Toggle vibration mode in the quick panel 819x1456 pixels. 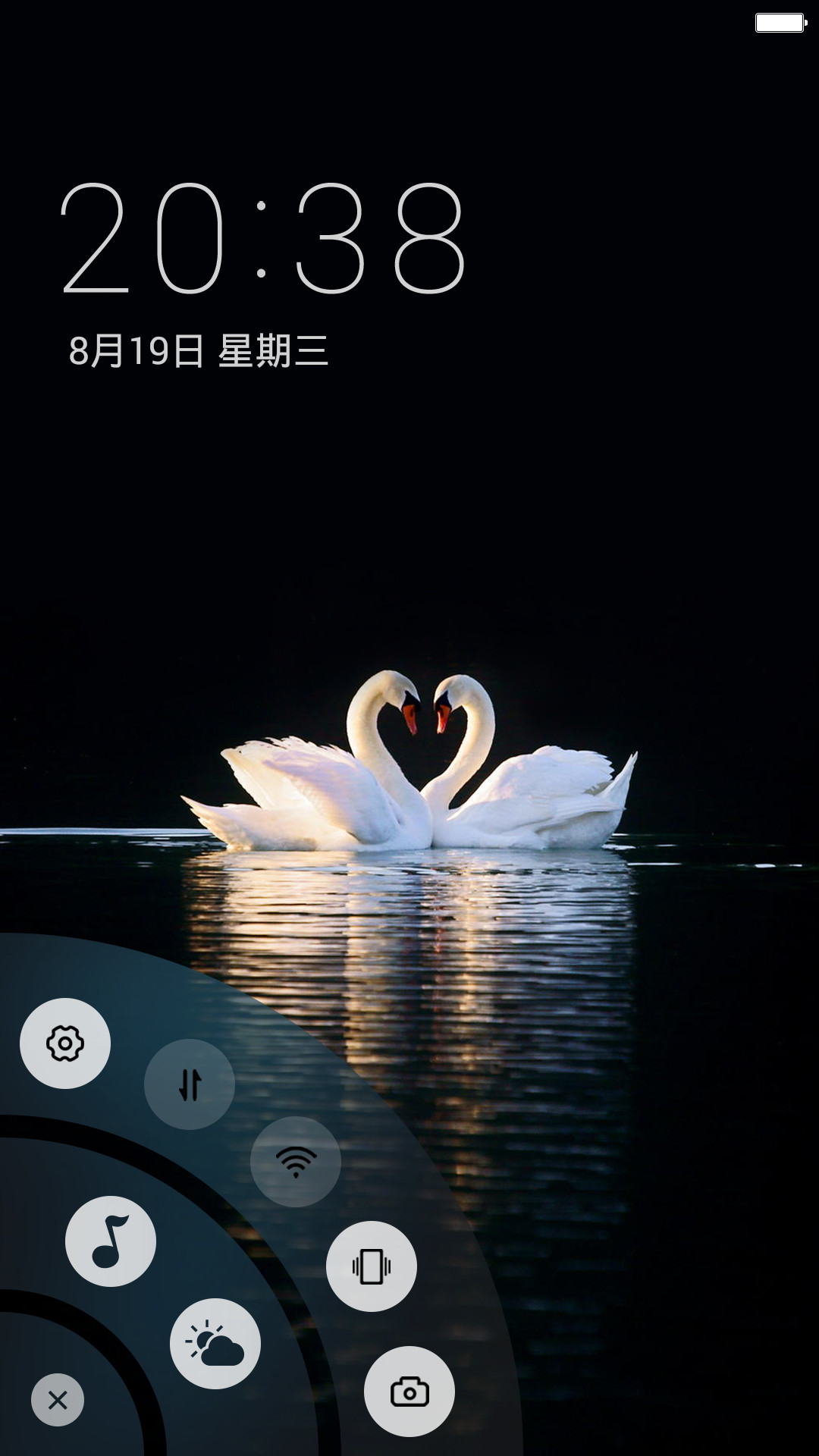tap(372, 1266)
